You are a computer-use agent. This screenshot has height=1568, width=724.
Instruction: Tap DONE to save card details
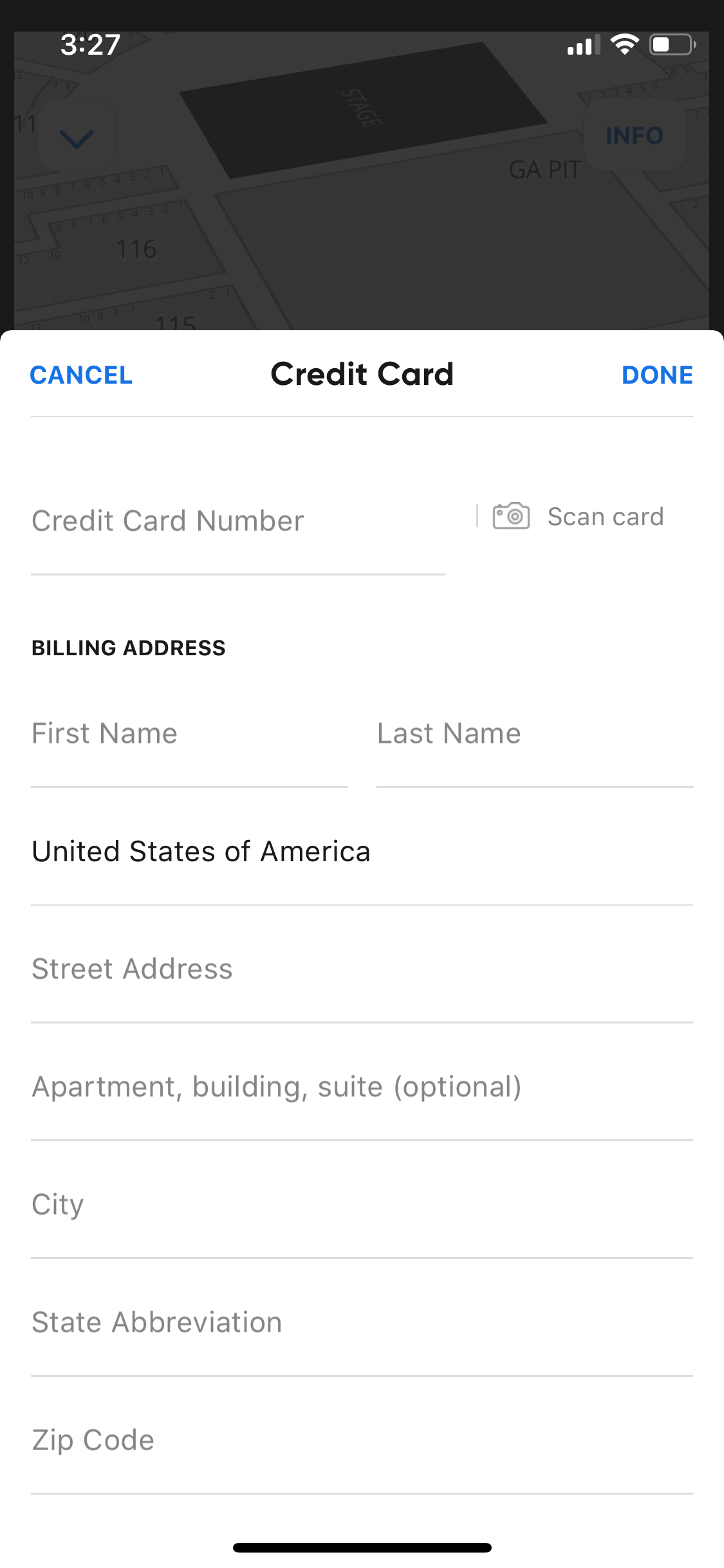(x=657, y=375)
